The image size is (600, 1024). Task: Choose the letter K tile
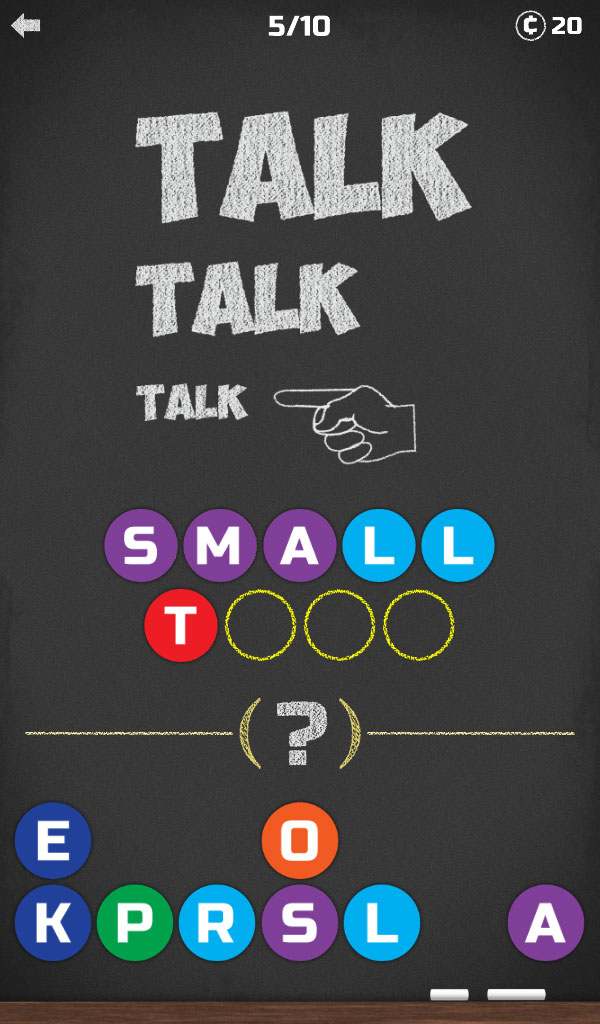click(53, 923)
